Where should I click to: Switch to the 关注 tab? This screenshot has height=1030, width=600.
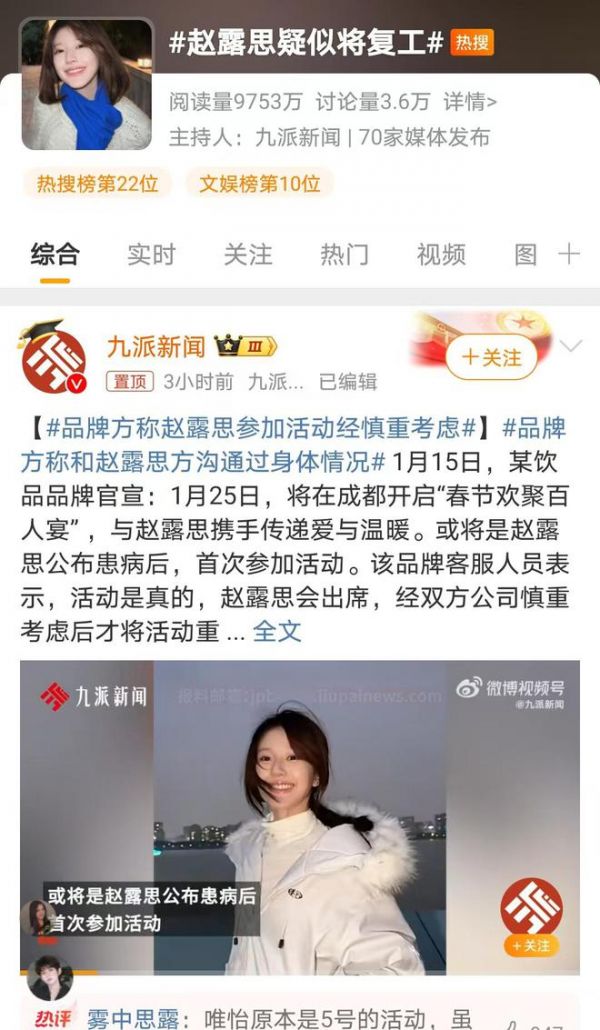click(248, 254)
